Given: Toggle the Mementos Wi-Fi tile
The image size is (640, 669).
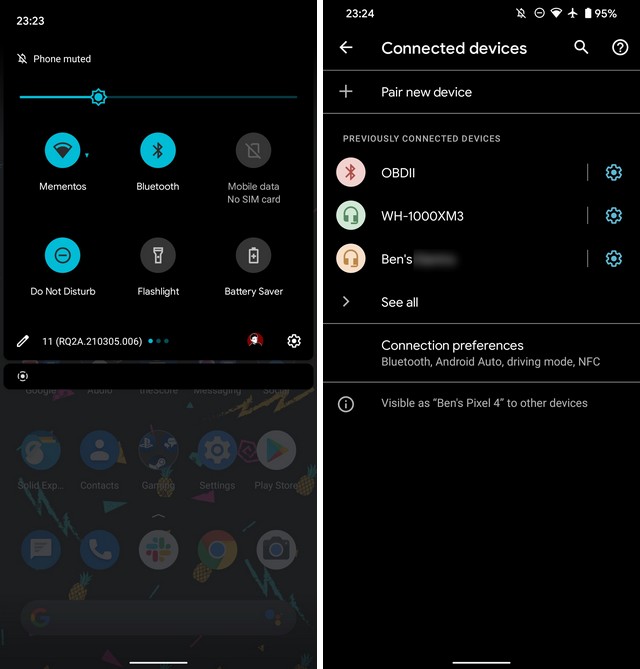Looking at the screenshot, I should pyautogui.click(x=62, y=151).
